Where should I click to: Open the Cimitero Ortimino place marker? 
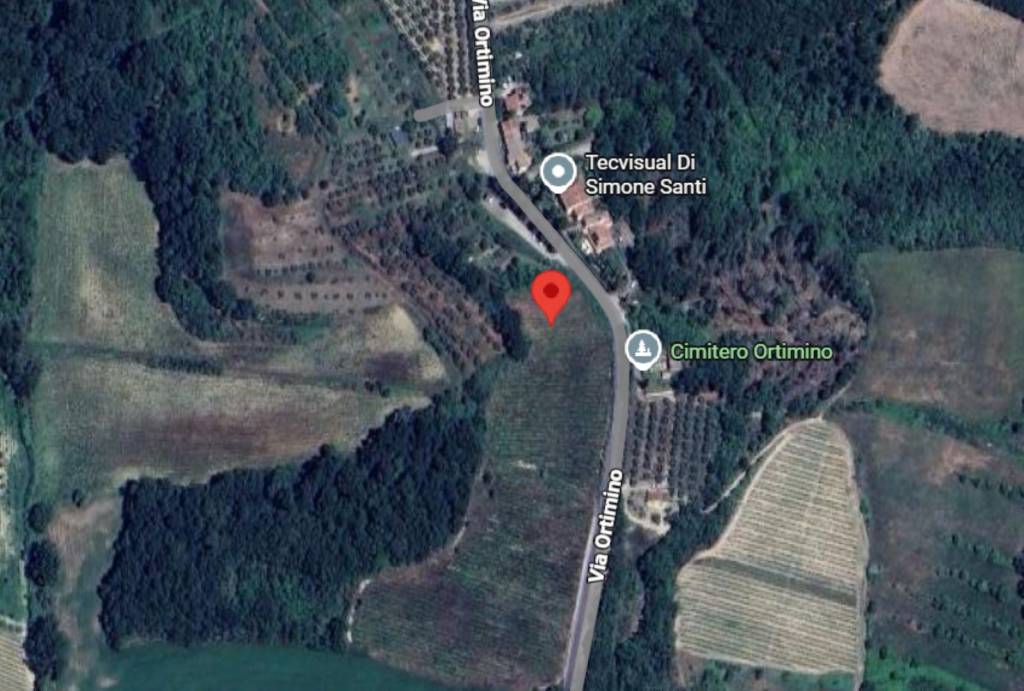click(643, 349)
